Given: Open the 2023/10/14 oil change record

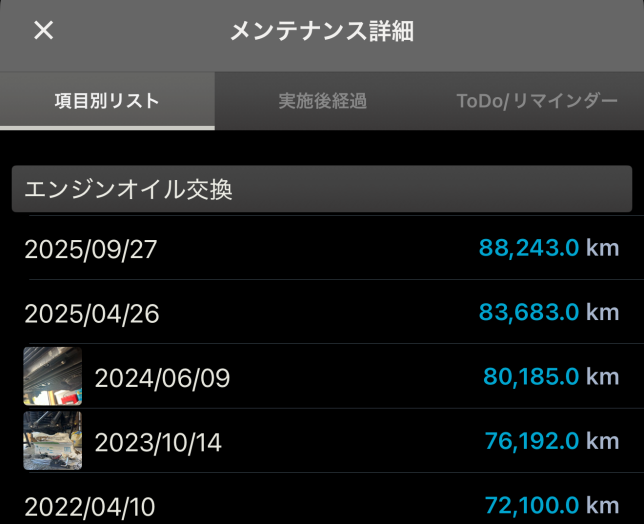Looking at the screenshot, I should tap(322, 441).
